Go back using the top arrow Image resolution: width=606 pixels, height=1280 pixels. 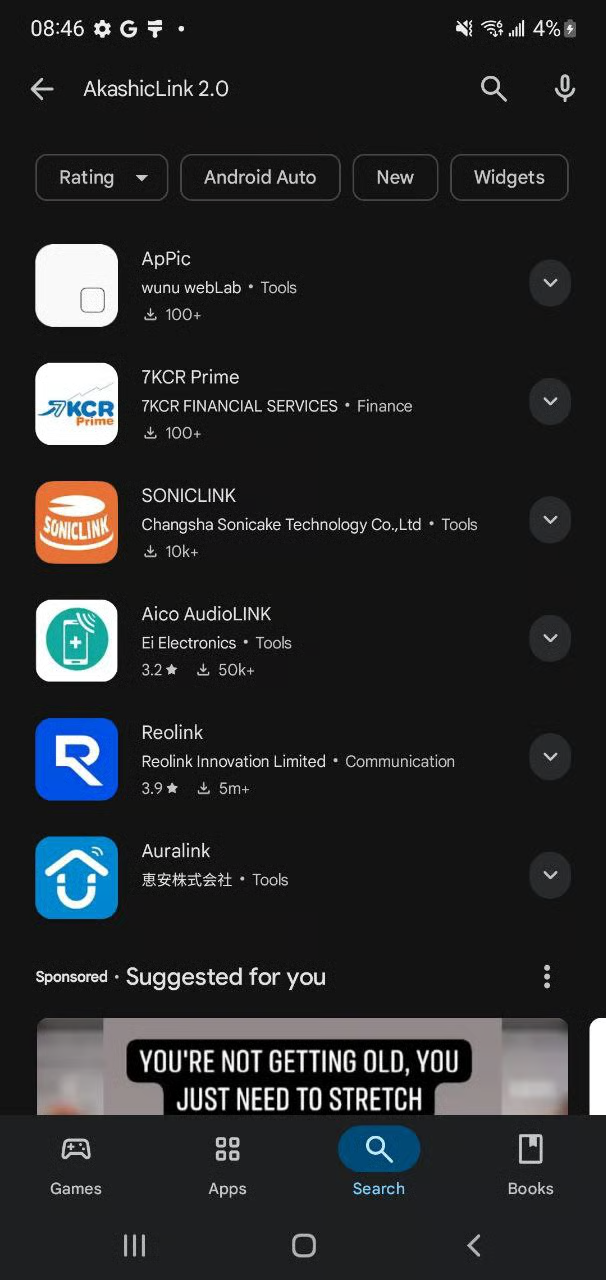[x=42, y=89]
